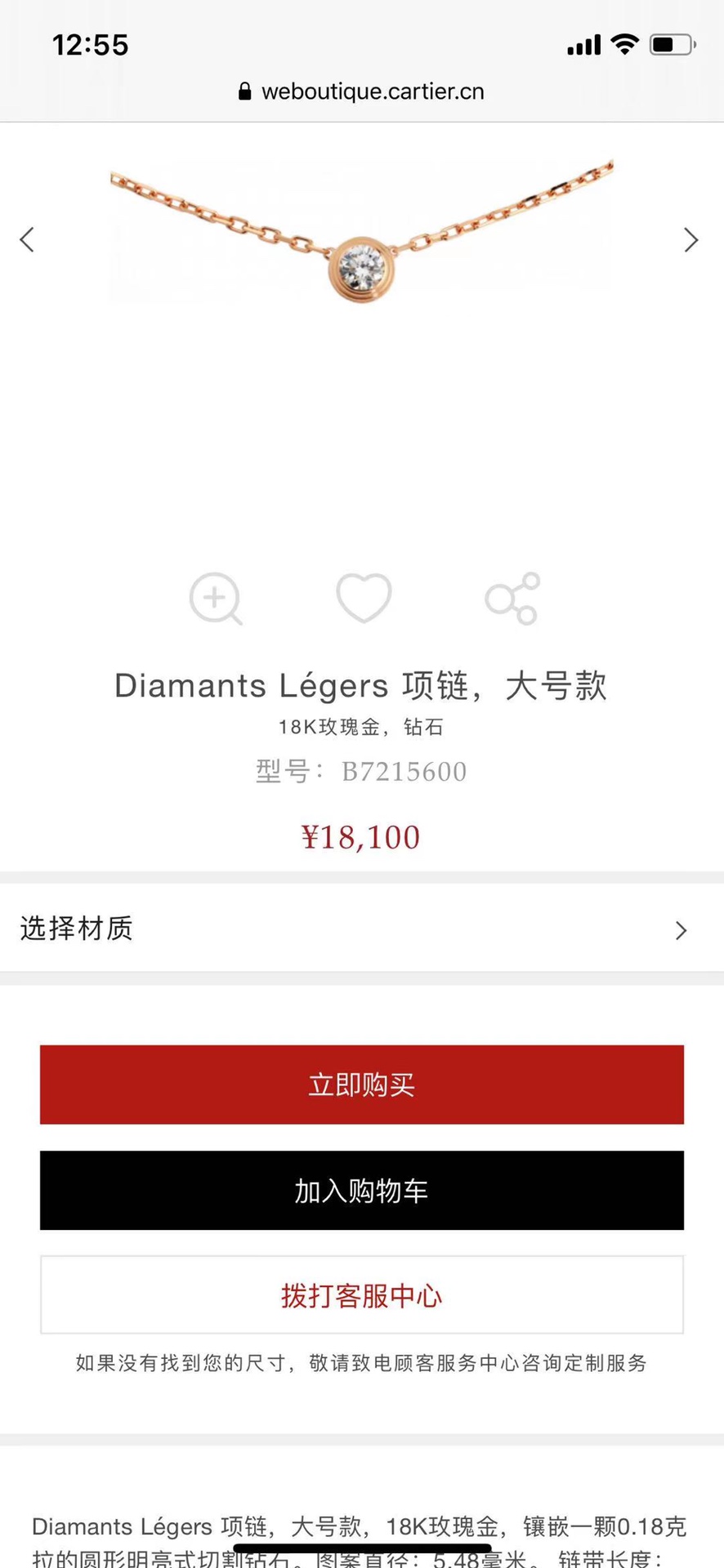This screenshot has width=724, height=1568.
Task: Open the 选择材质 material selector
Action: click(362, 929)
